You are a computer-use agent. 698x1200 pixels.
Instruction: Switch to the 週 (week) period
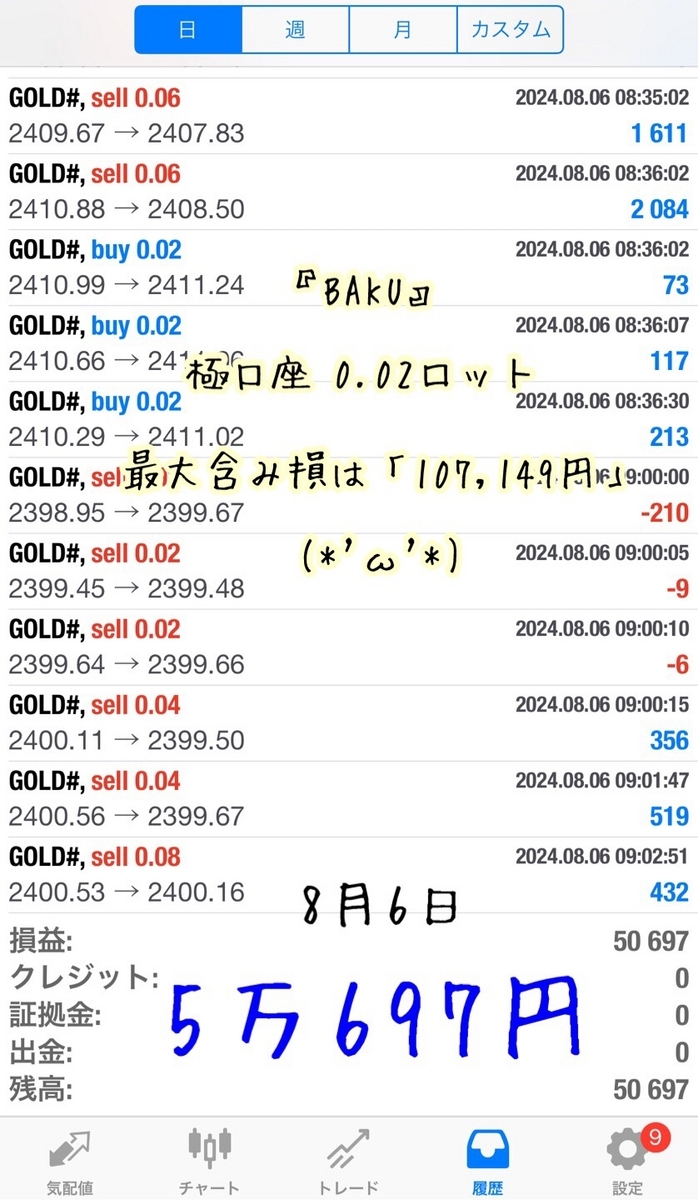295,30
